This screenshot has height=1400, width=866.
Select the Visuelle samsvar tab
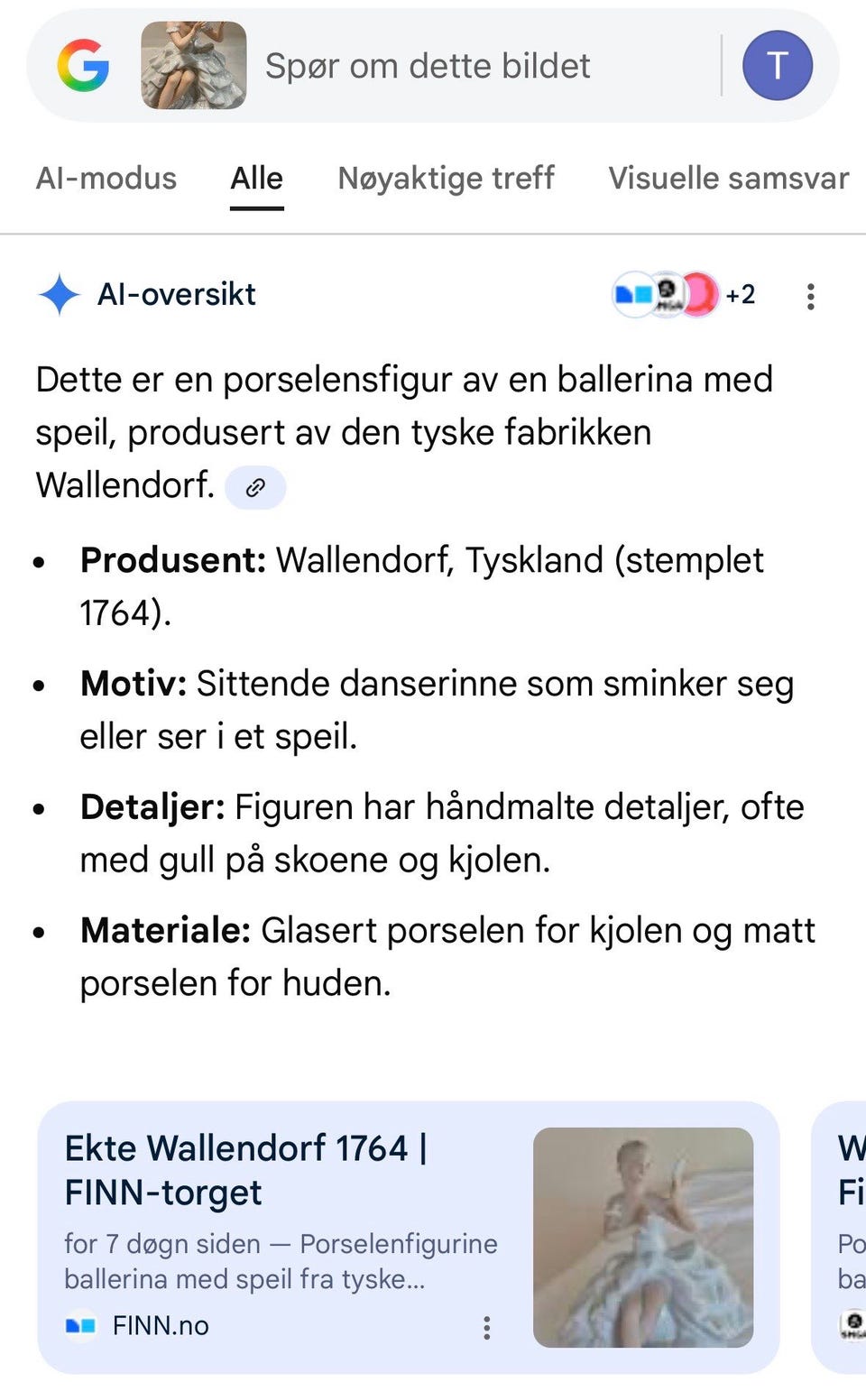[728, 178]
